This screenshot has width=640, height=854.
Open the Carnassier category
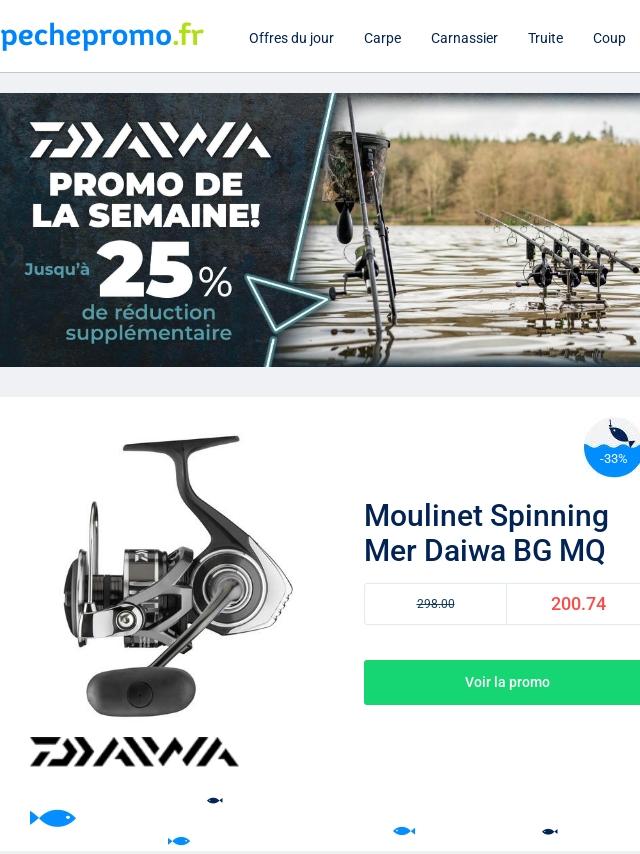click(464, 38)
